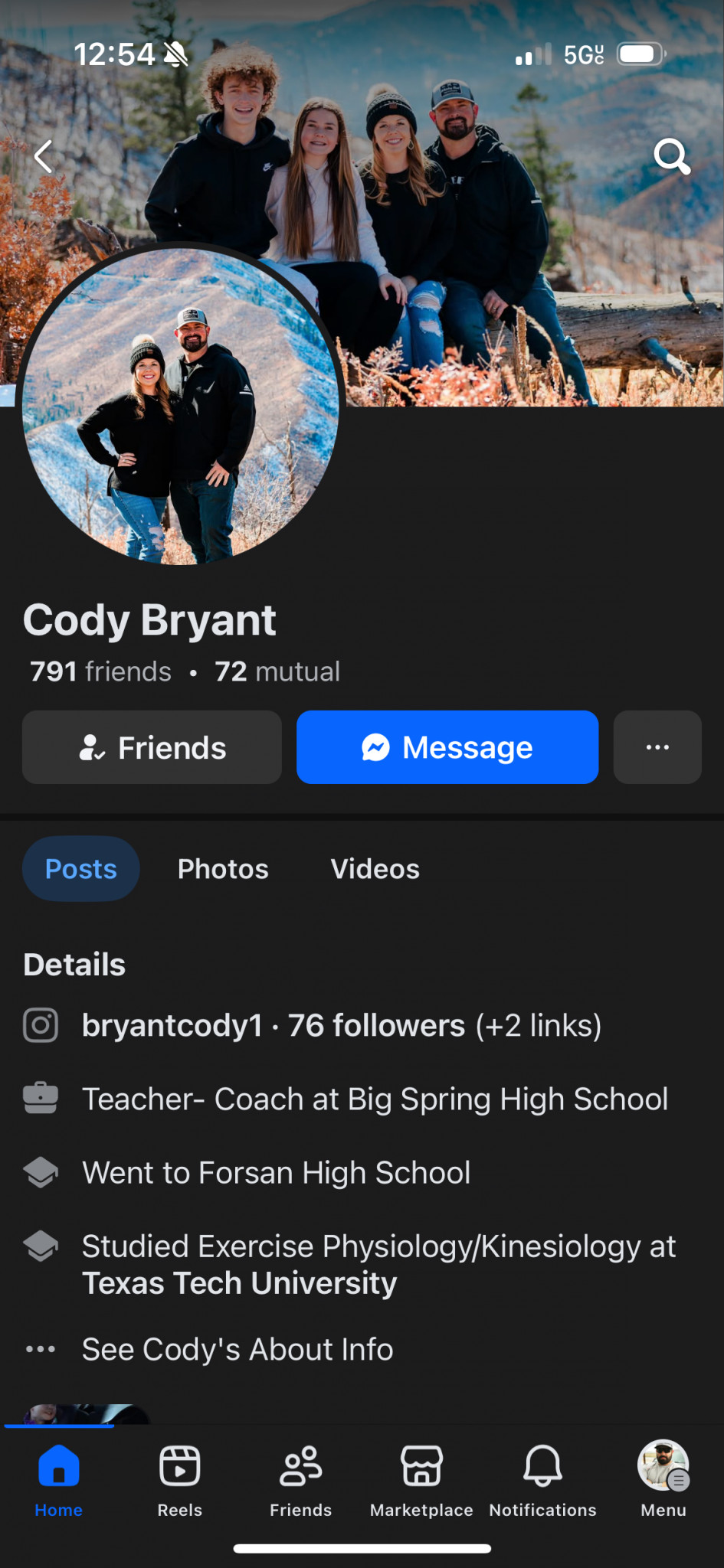This screenshot has height=1568, width=724.
Task: Message Cody Bryant
Action: pos(447,747)
